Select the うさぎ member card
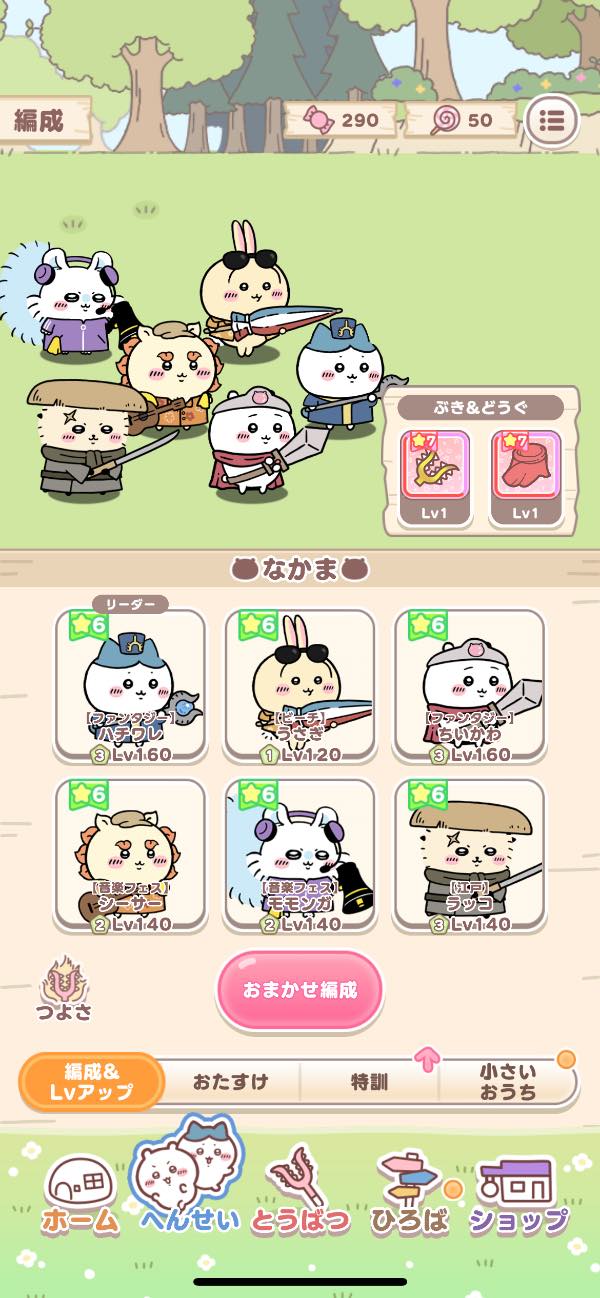 300,685
